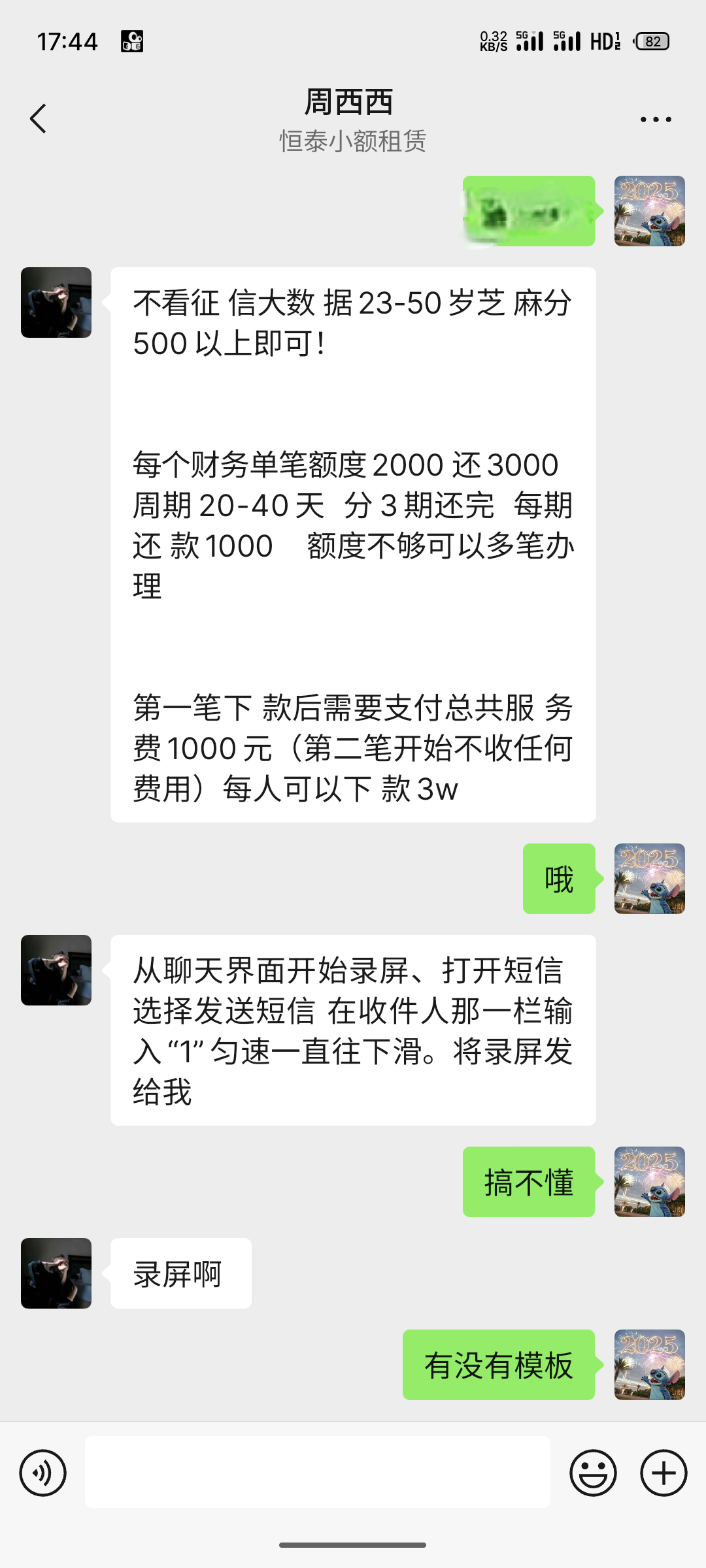
Task: Switch to voice message input
Action: coord(43,1473)
